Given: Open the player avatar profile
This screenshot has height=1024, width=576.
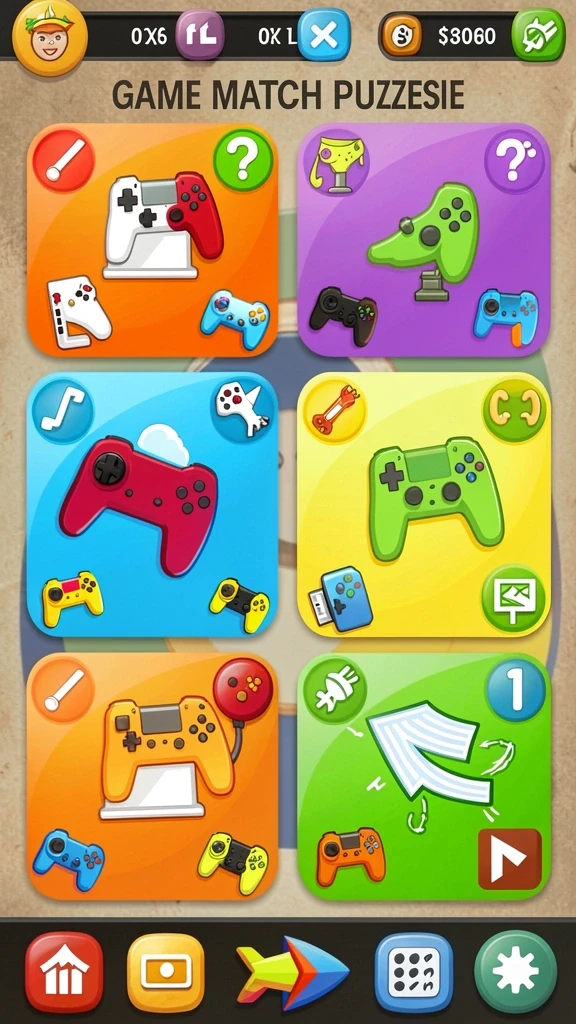Looking at the screenshot, I should click(50, 37).
